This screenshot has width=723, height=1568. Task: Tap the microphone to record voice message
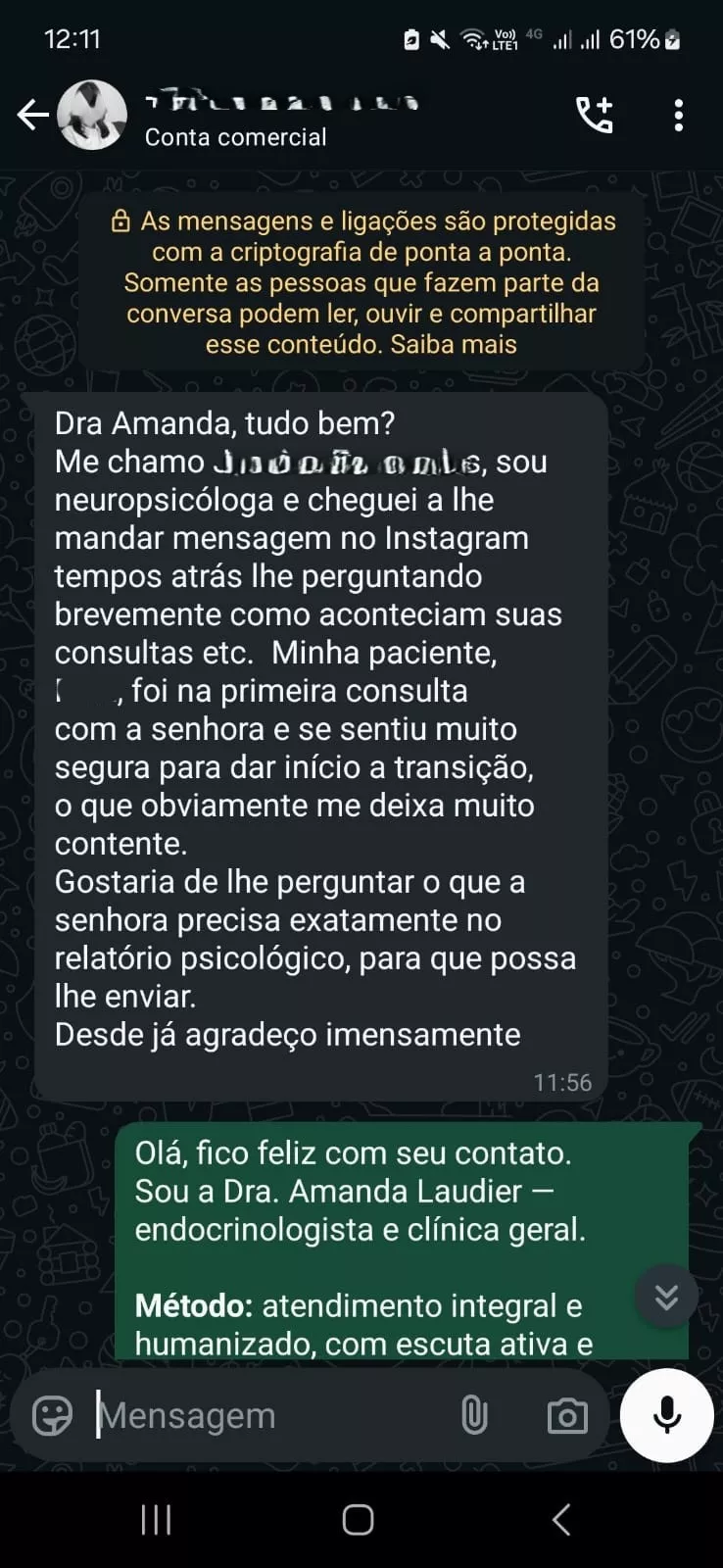click(x=667, y=1415)
